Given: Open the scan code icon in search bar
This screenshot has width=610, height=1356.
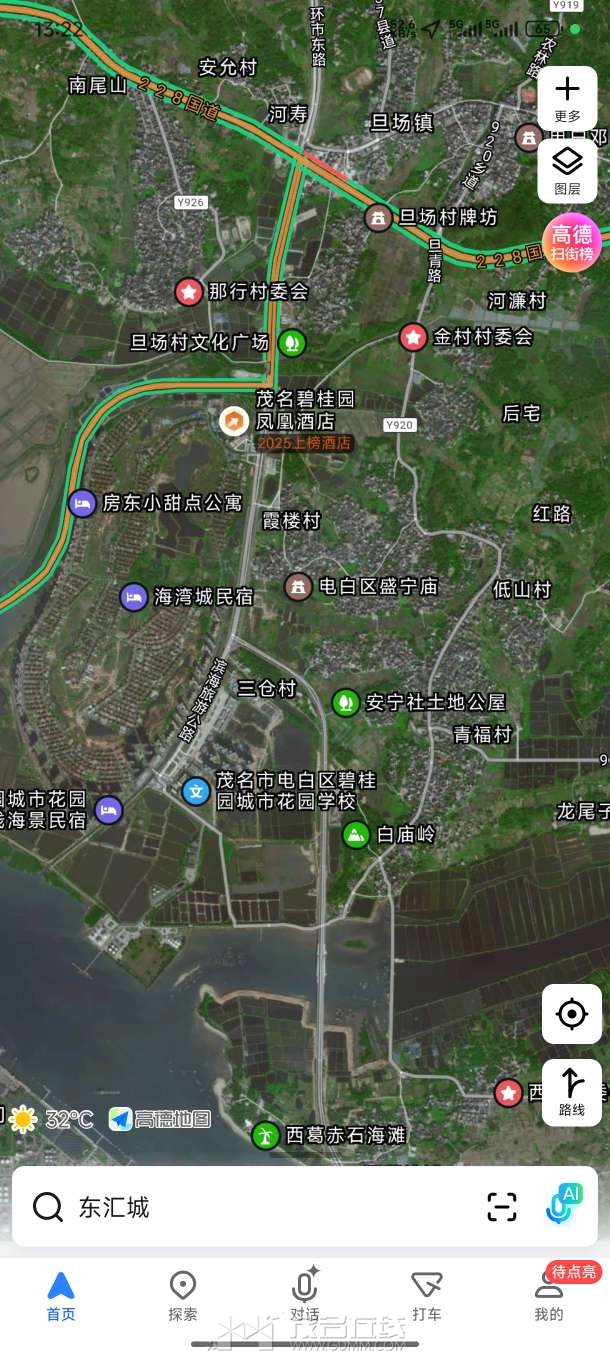Looking at the screenshot, I should tap(502, 1207).
